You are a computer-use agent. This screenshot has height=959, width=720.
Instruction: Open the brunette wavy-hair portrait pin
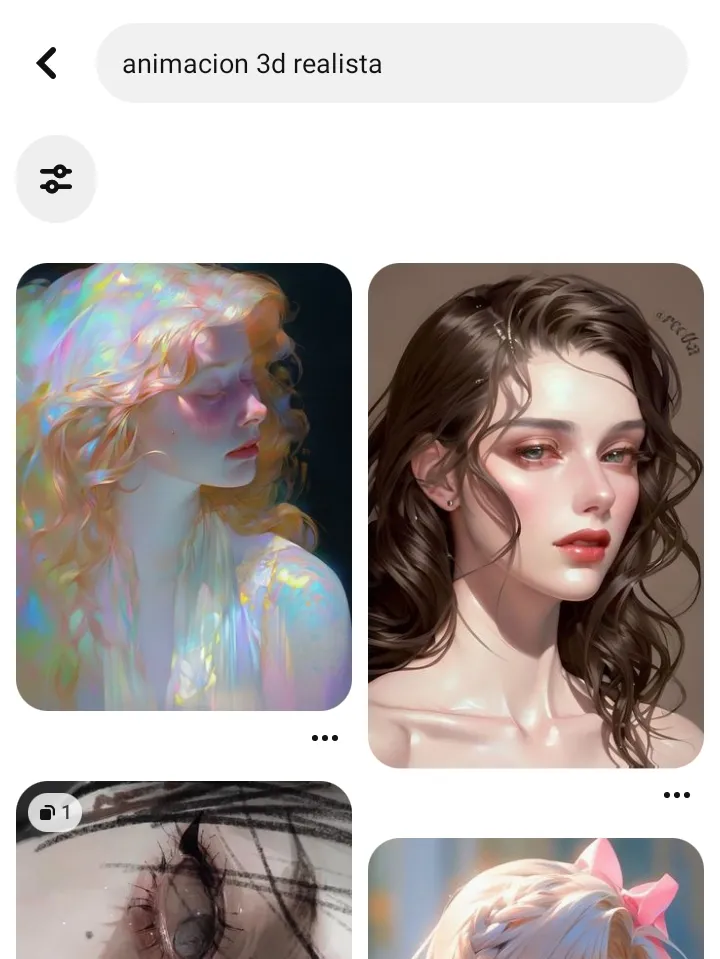[x=536, y=515]
